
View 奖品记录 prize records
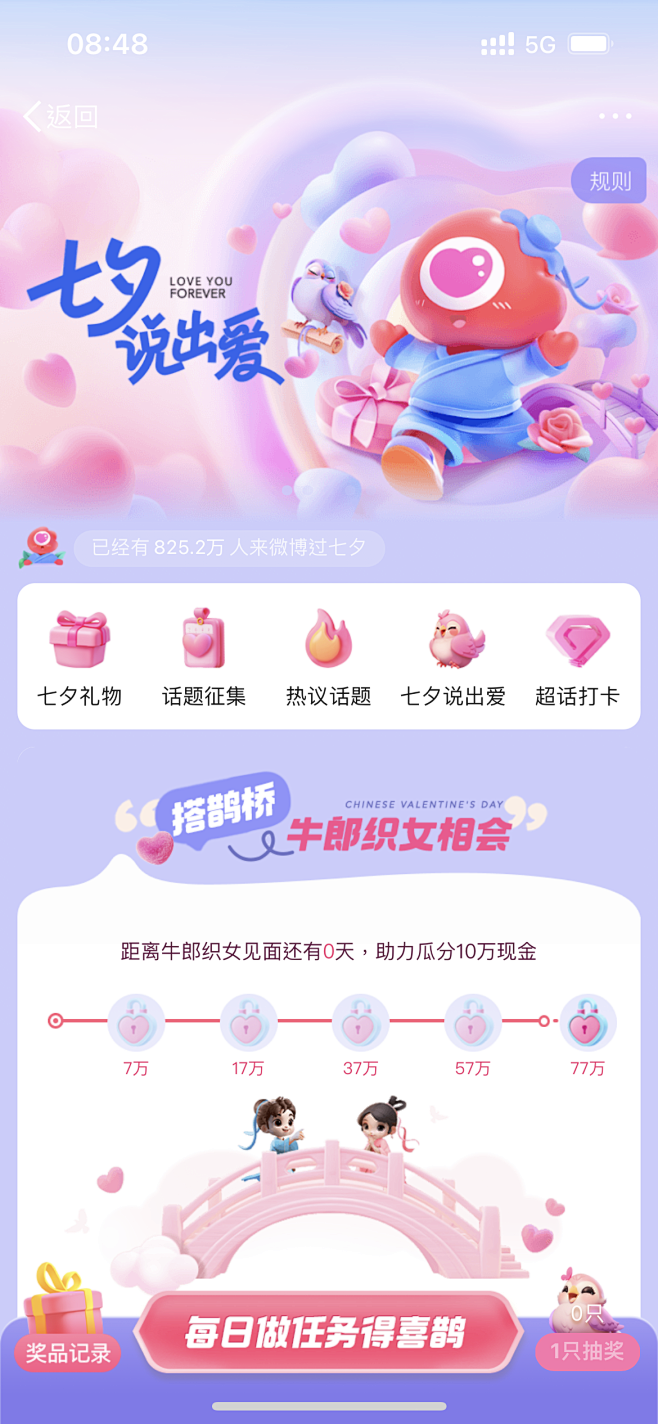pyautogui.click(x=67, y=1354)
